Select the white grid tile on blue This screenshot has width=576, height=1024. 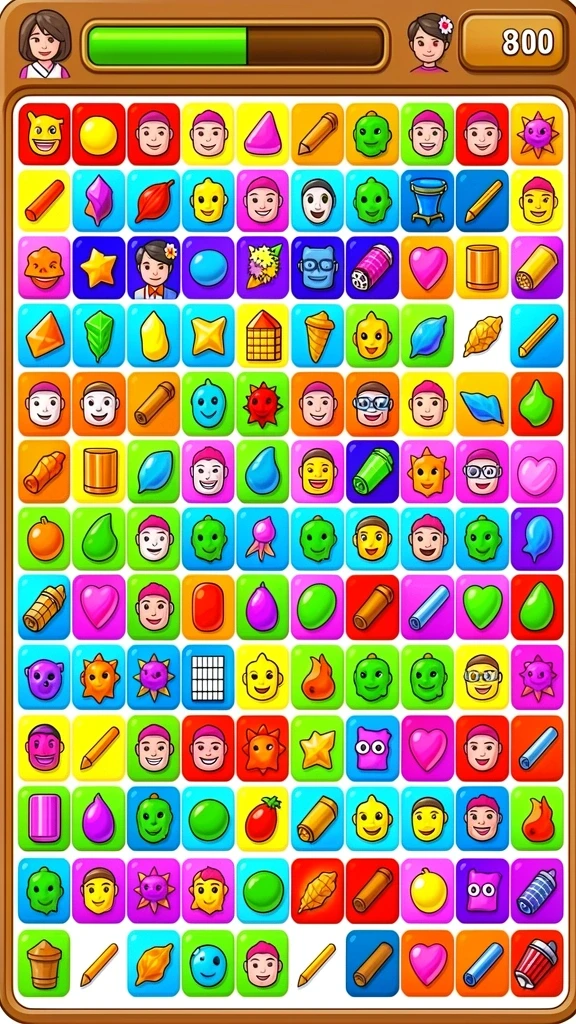click(208, 678)
